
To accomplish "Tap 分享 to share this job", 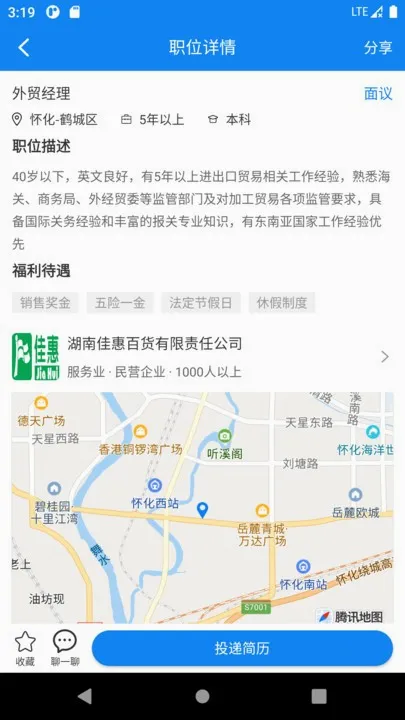I will click(378, 48).
